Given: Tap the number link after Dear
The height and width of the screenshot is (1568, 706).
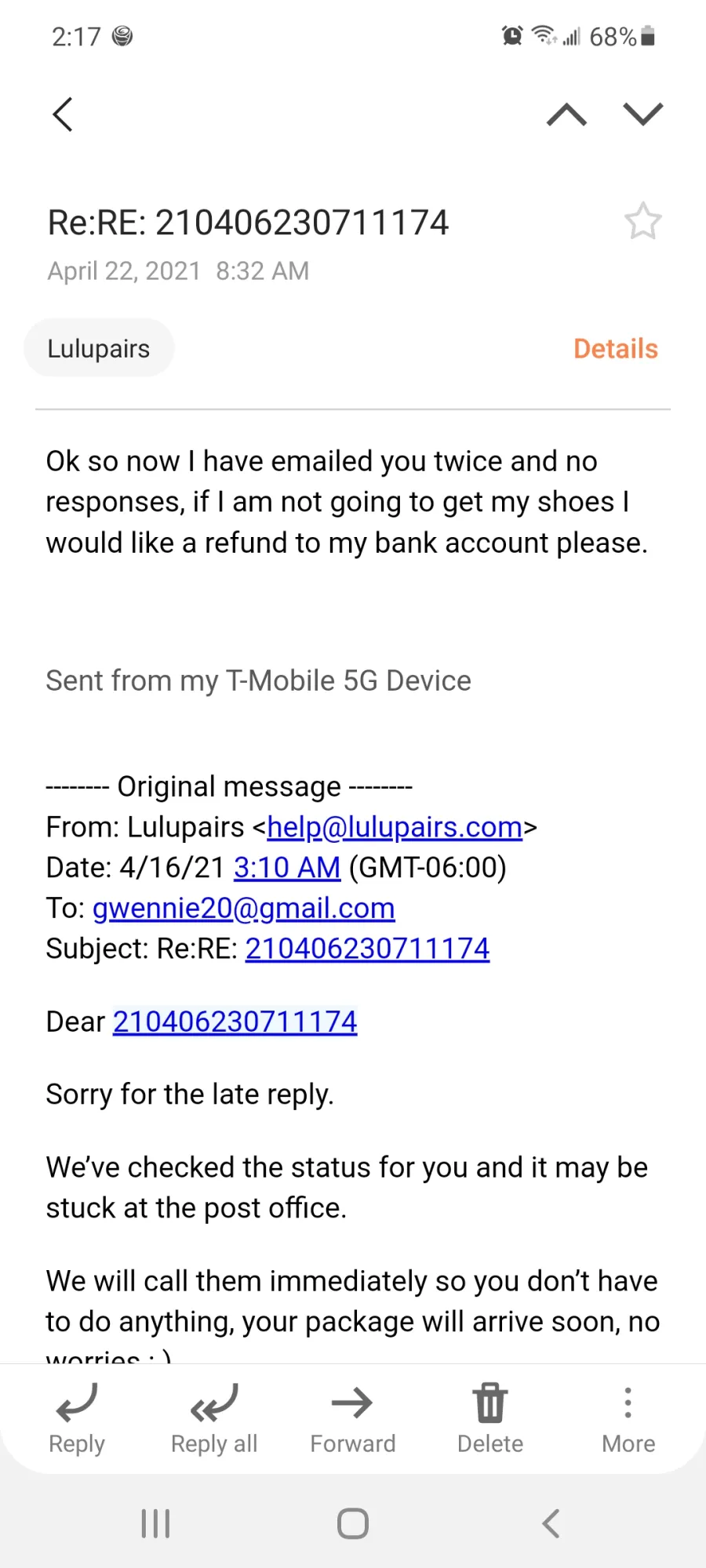Looking at the screenshot, I should (x=235, y=1022).
